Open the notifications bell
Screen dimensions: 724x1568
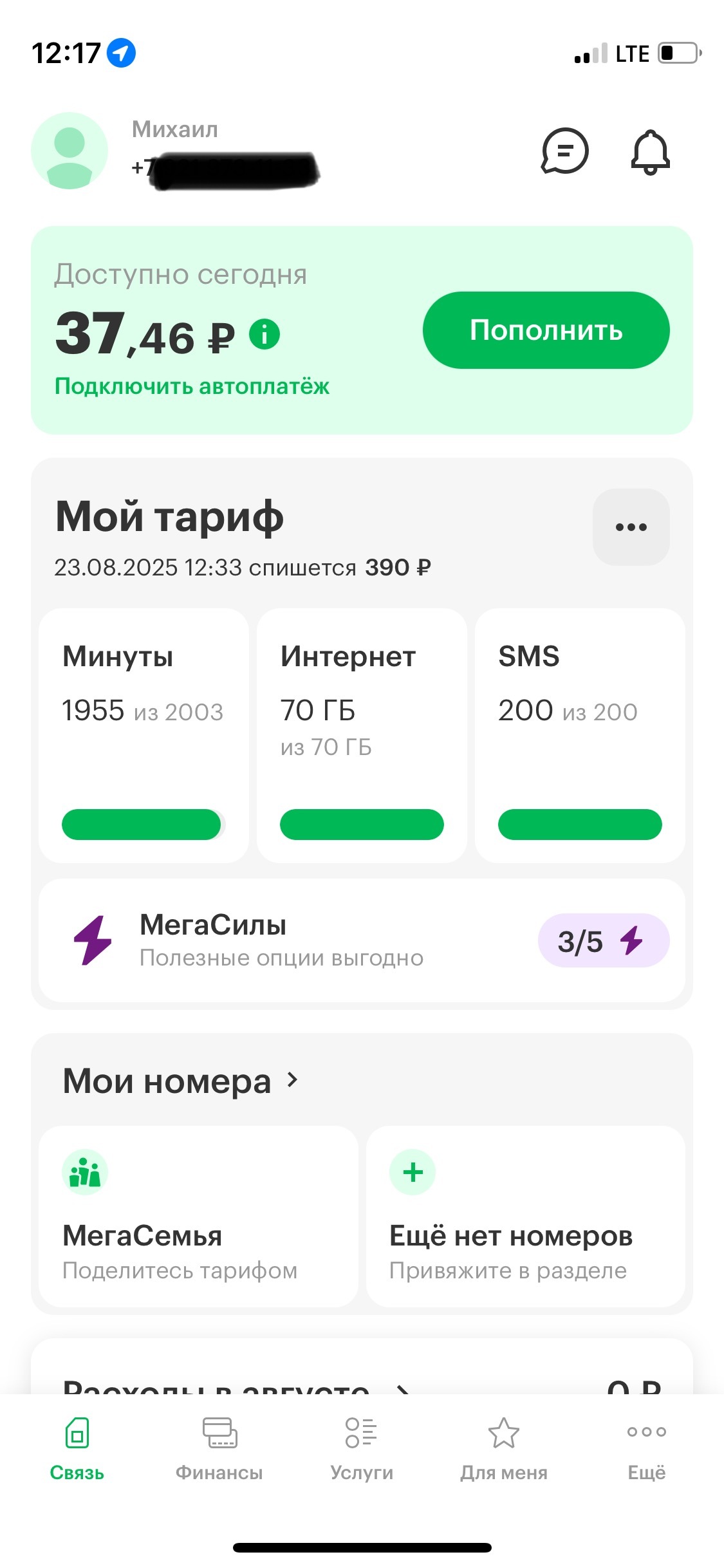point(650,152)
